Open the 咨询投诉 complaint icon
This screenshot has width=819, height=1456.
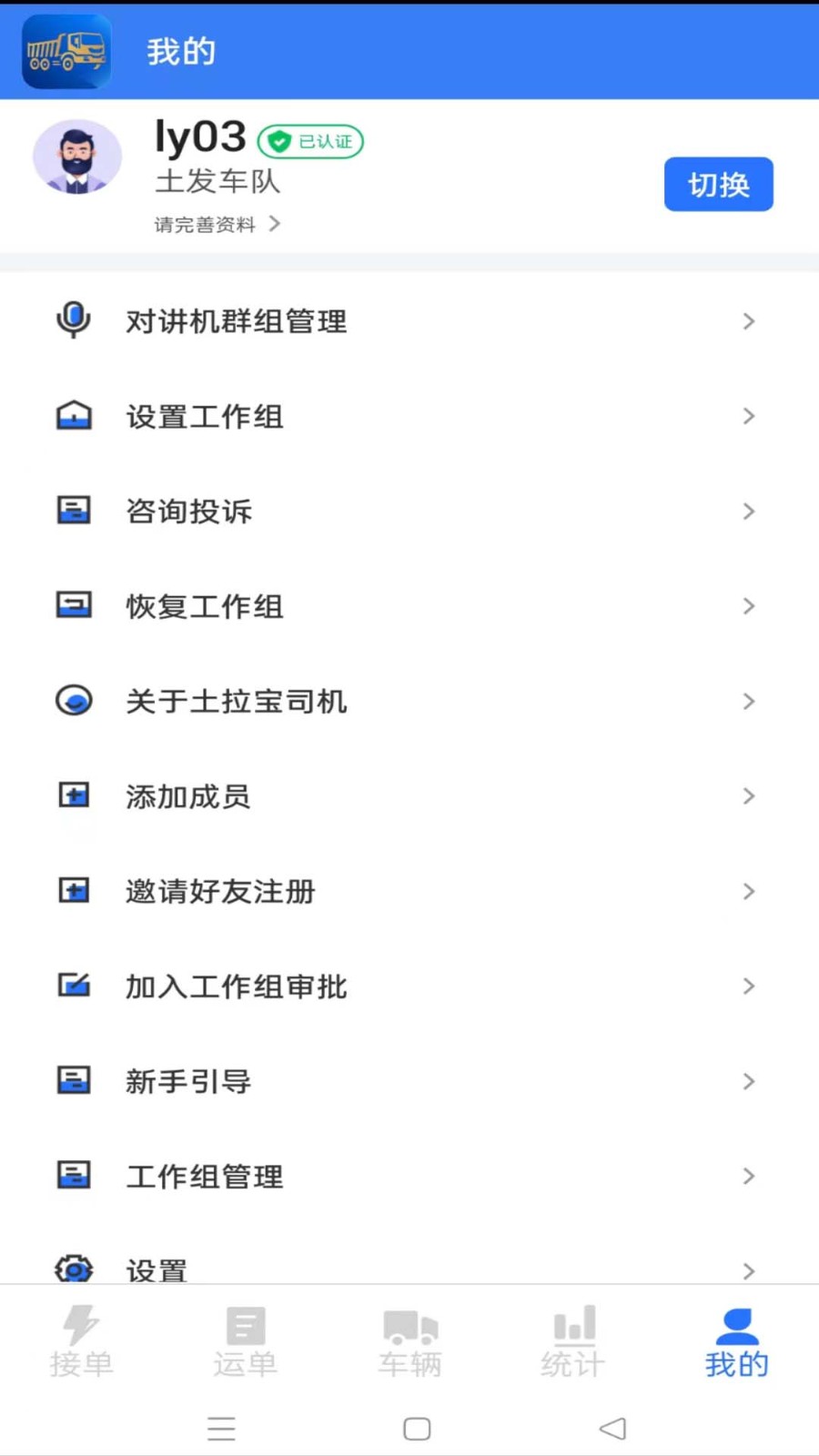tap(74, 511)
